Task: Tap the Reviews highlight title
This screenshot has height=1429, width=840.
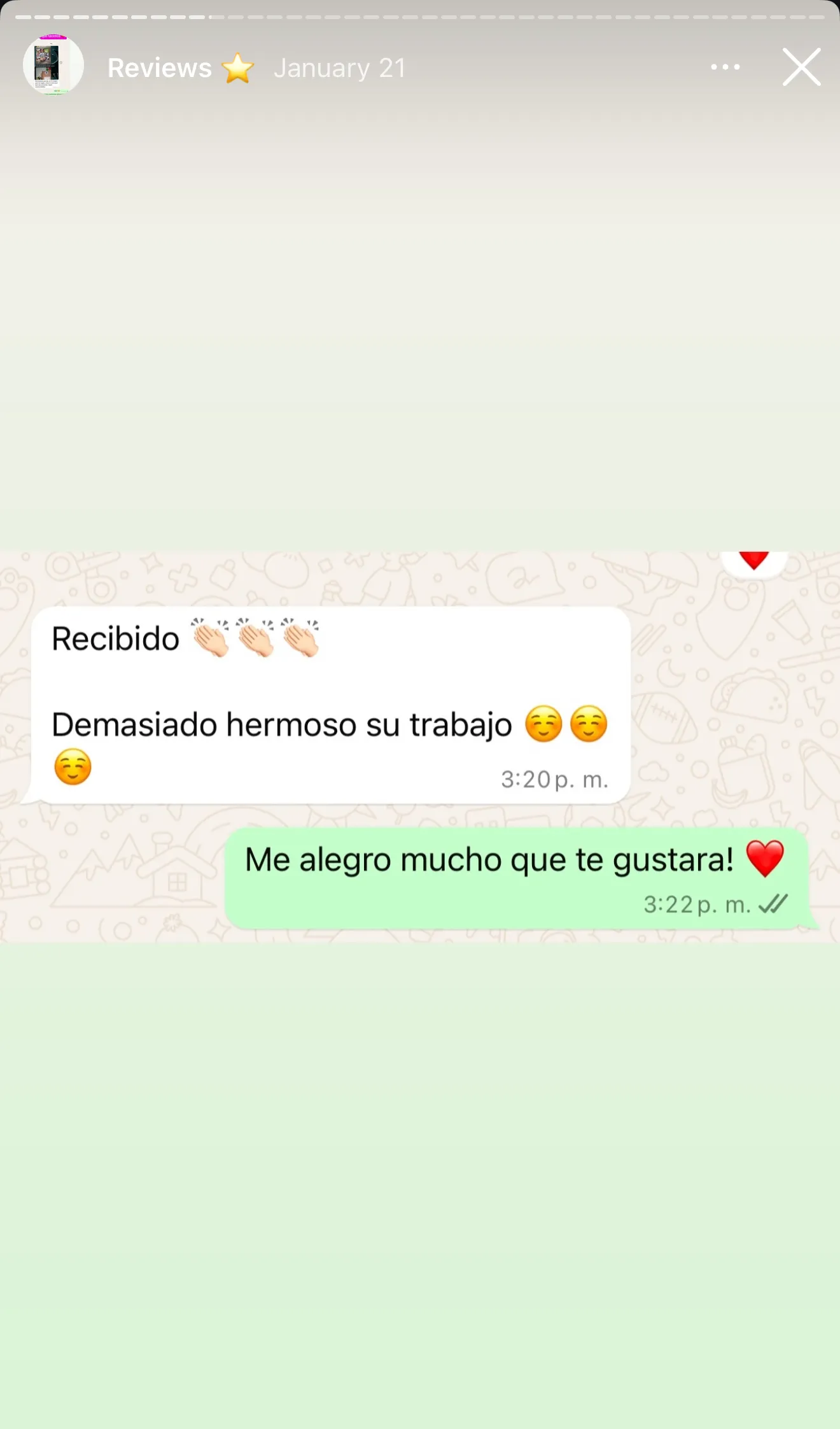Action: 181,68
